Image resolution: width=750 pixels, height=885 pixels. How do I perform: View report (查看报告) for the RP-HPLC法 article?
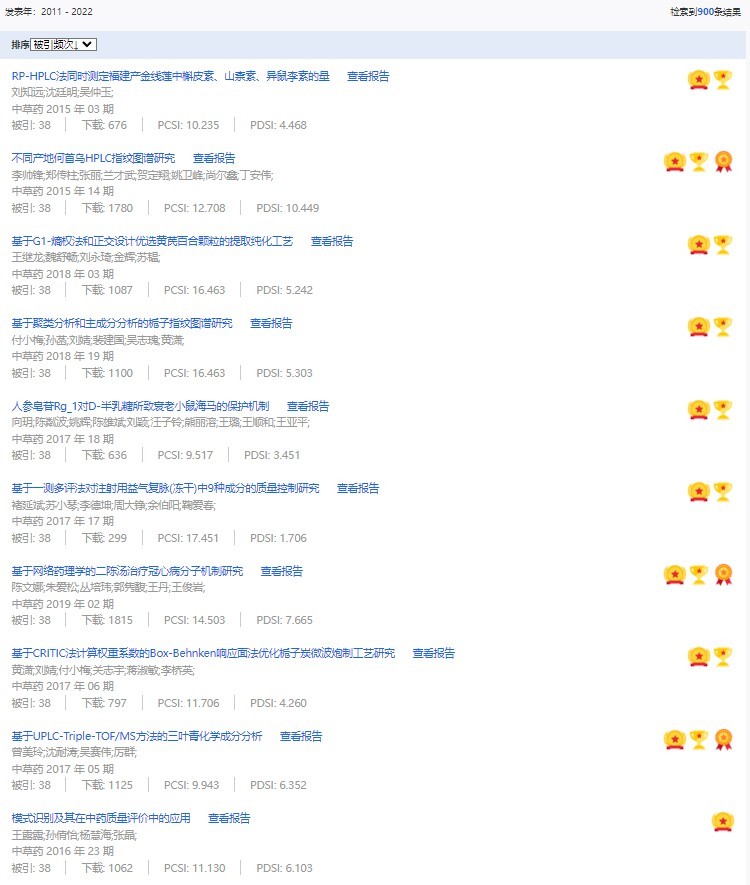tap(368, 76)
